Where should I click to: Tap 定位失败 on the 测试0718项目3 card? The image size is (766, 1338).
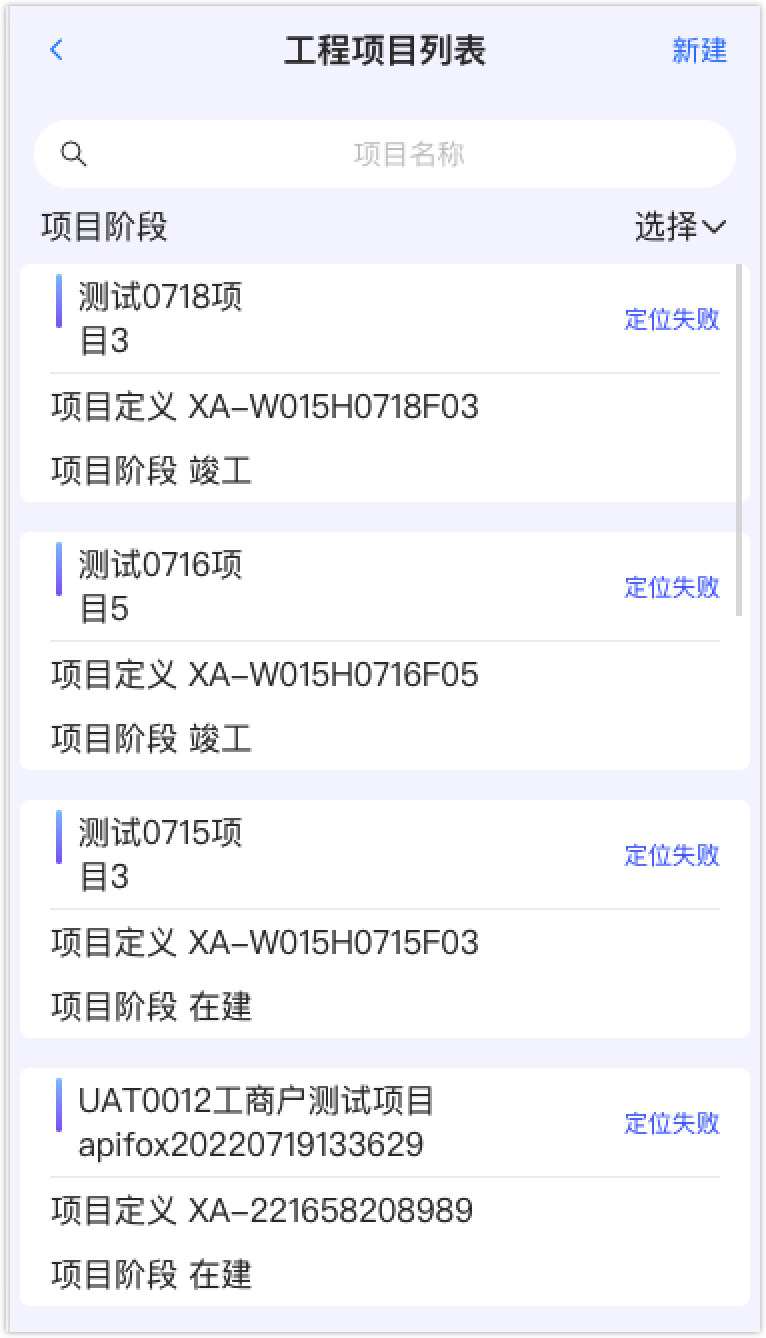tap(672, 319)
